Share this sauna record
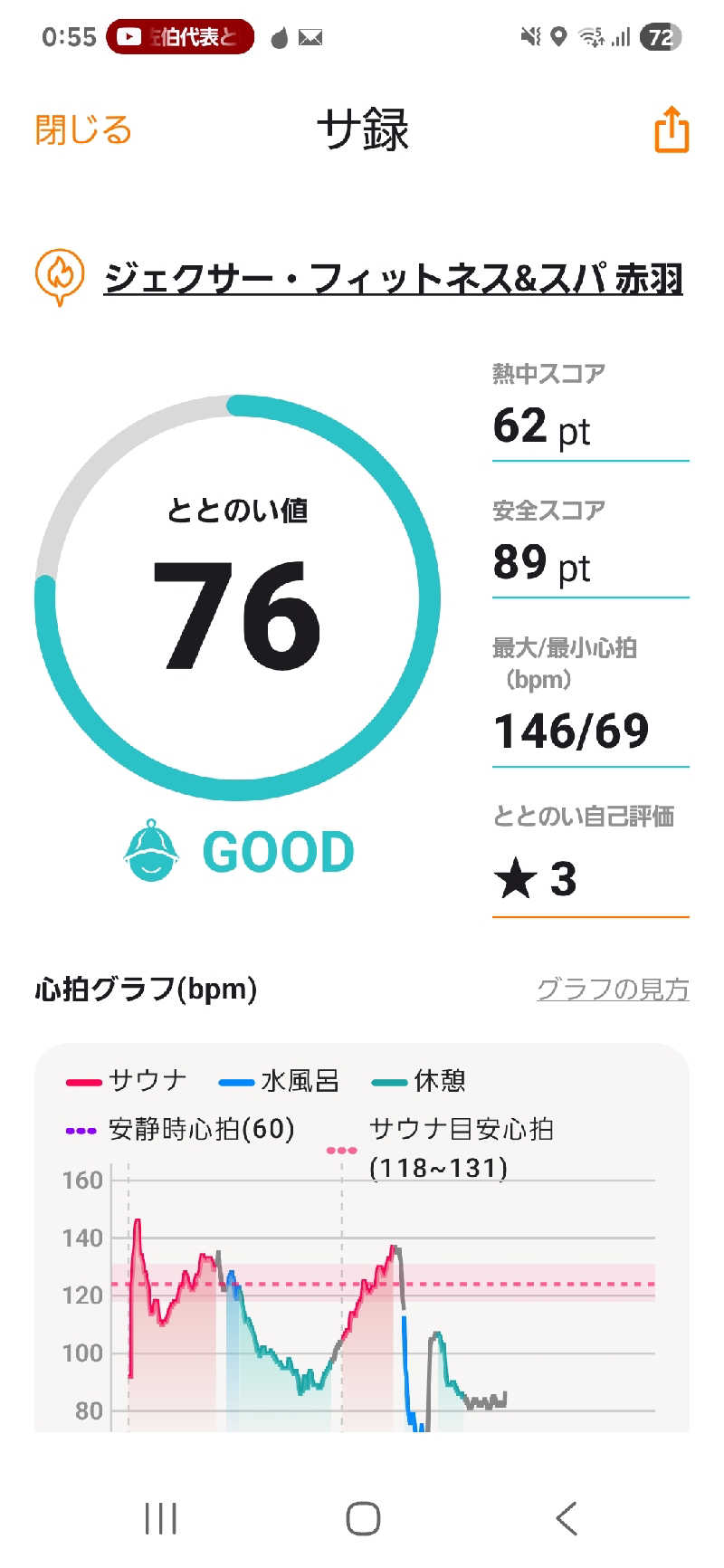 tap(671, 129)
